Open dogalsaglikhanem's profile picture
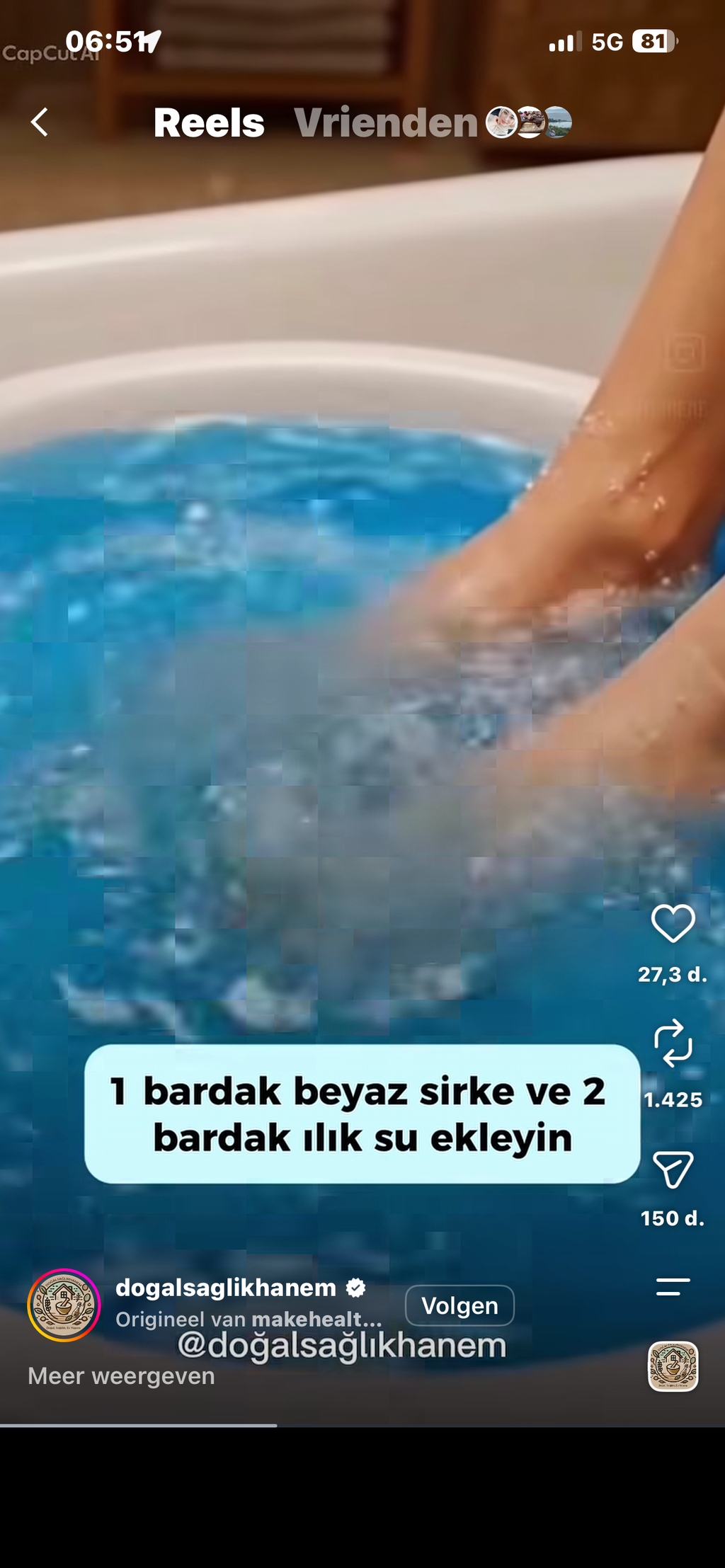Image resolution: width=725 pixels, height=1568 pixels. 64,1305
